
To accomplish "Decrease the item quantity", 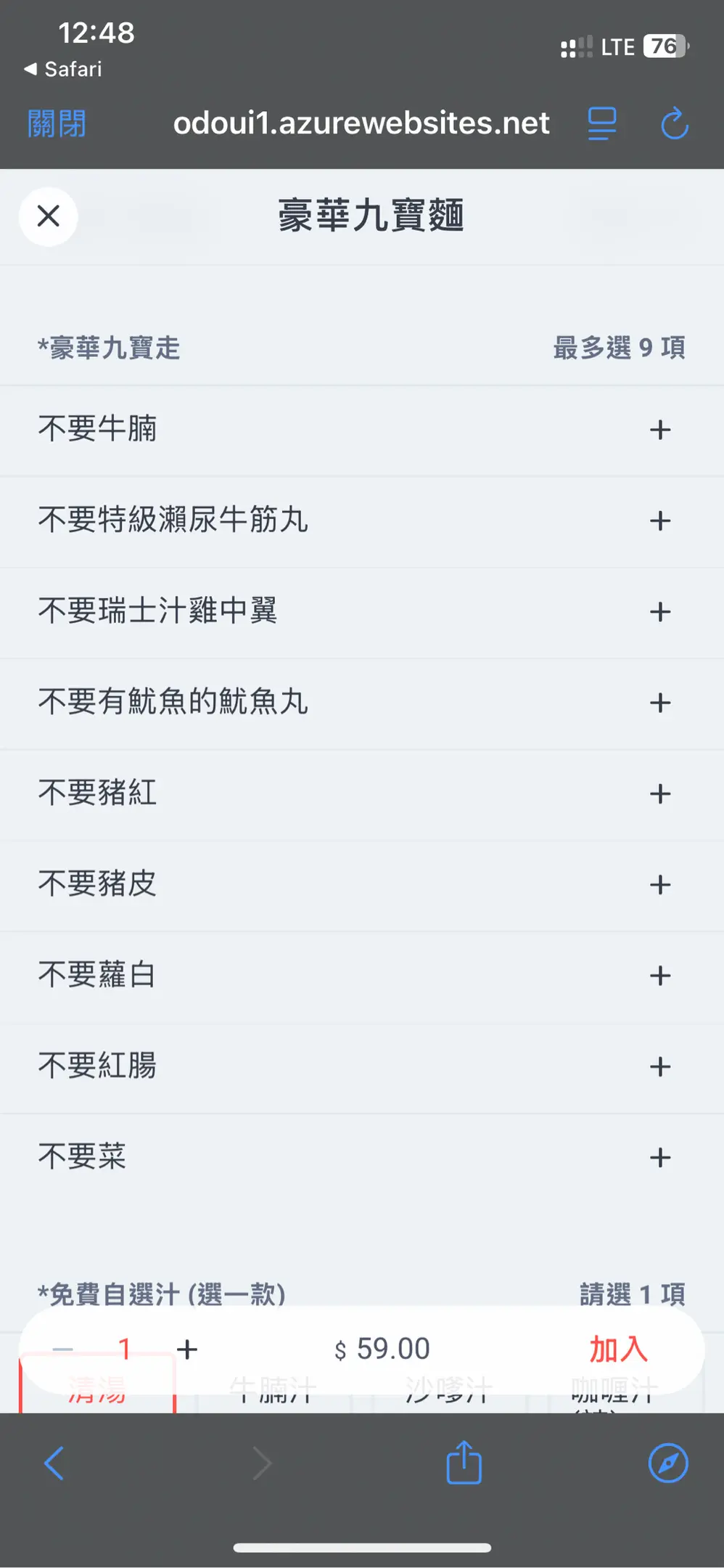I will tap(63, 1349).
